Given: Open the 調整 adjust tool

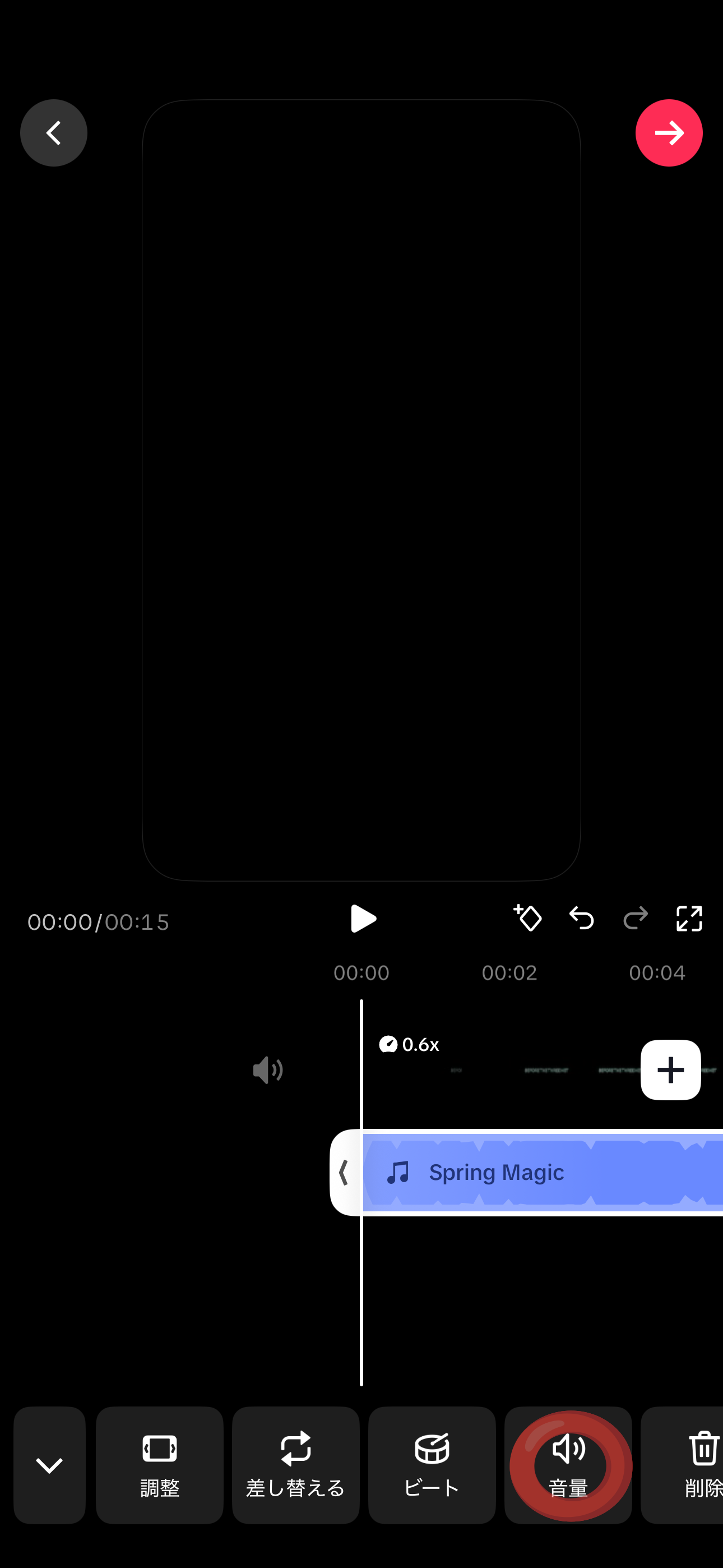Looking at the screenshot, I should (x=159, y=1464).
